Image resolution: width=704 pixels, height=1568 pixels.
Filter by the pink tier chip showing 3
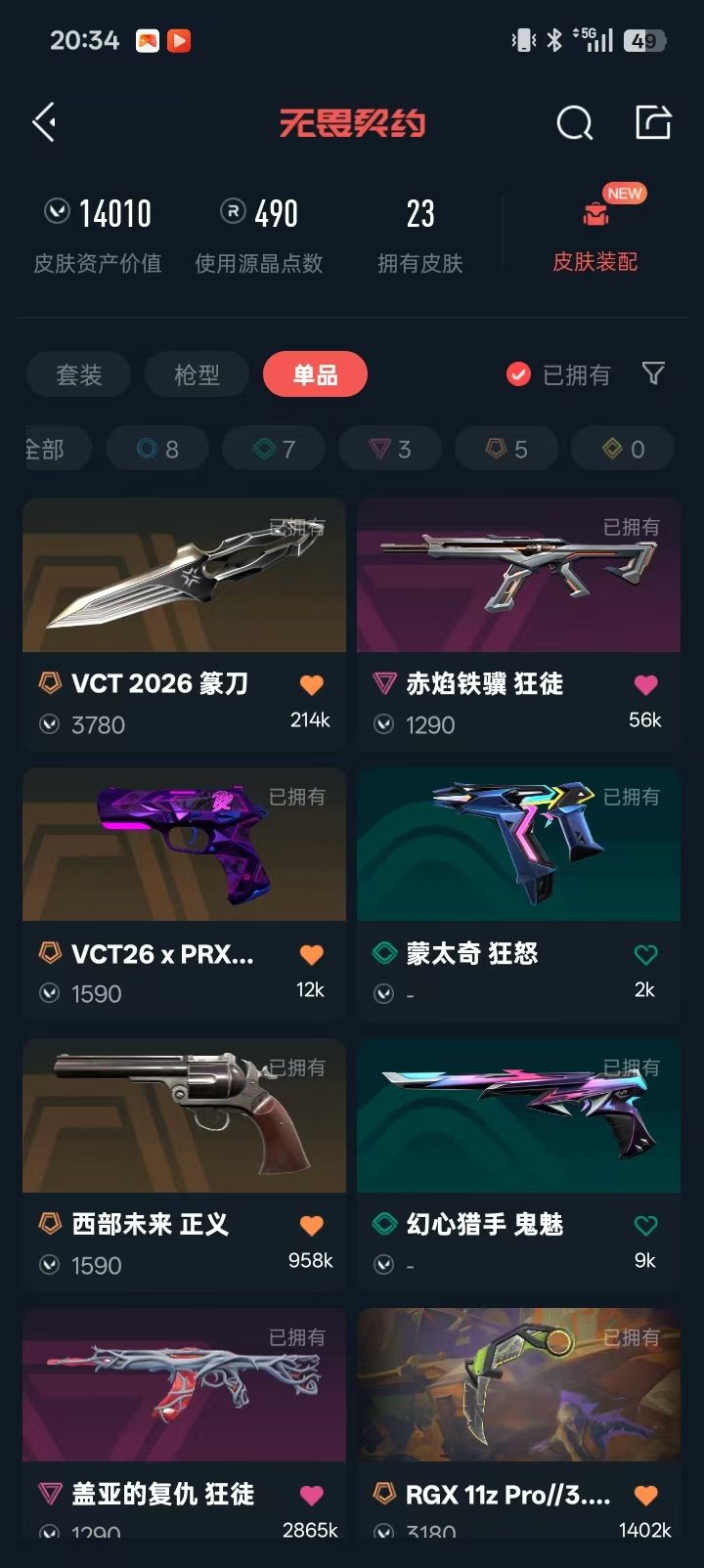click(390, 449)
